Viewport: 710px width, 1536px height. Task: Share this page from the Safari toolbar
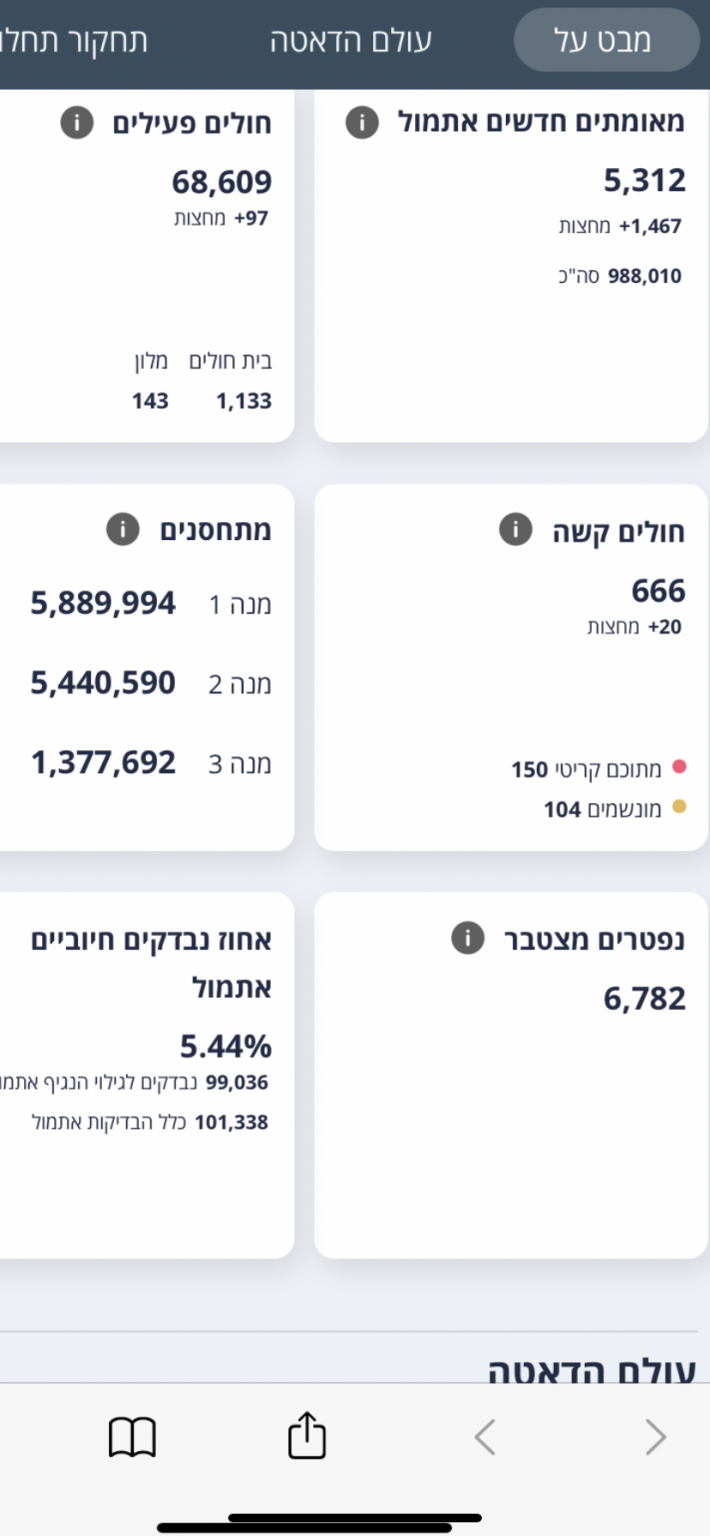click(307, 1437)
